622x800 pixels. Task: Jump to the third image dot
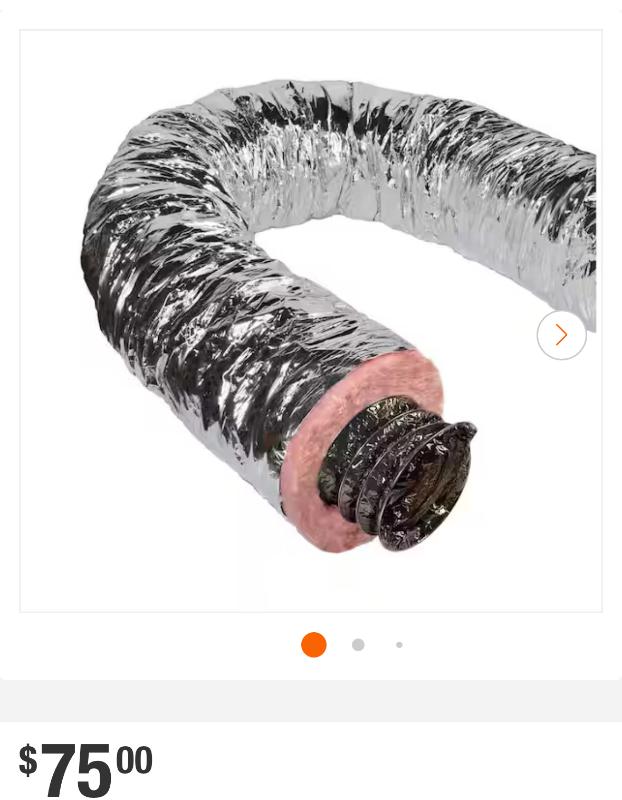click(399, 645)
